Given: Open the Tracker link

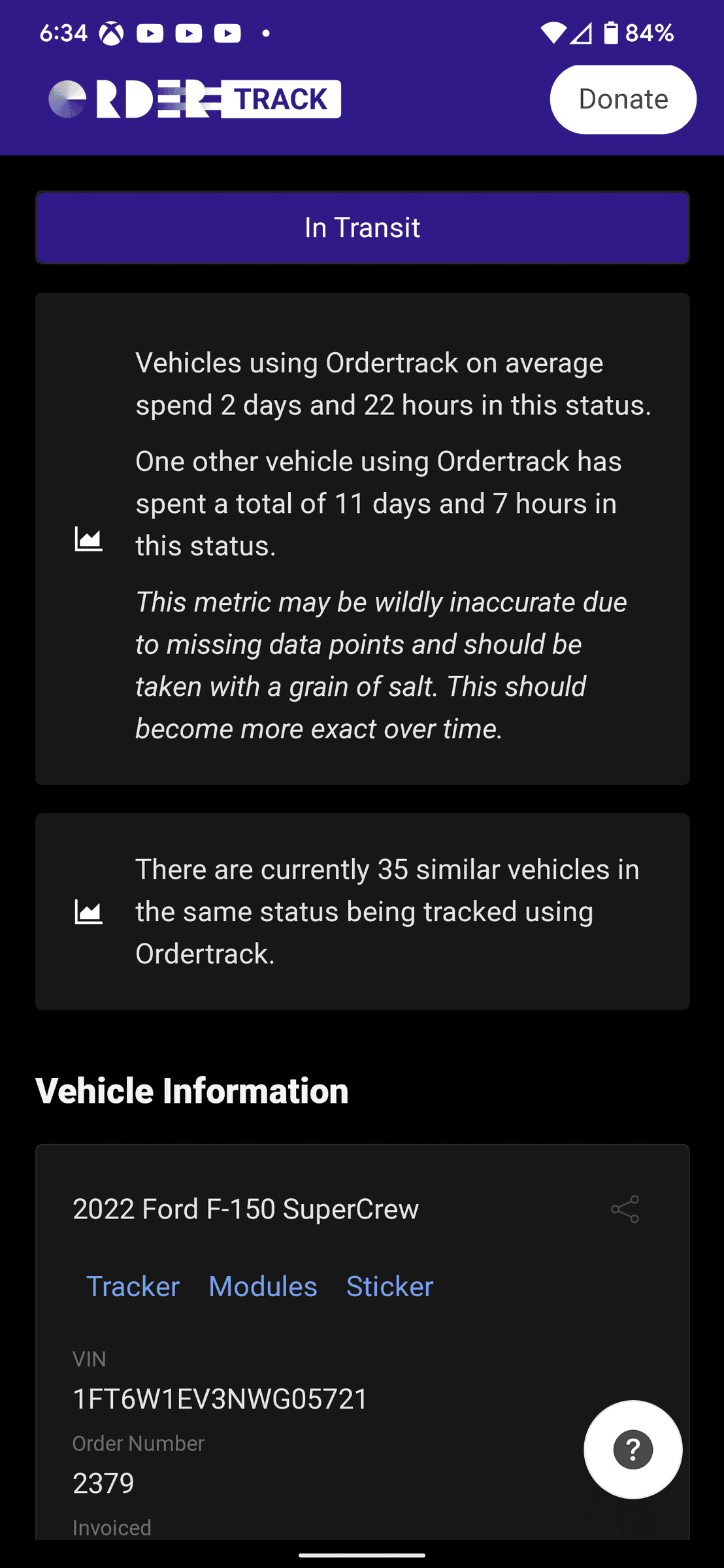Looking at the screenshot, I should click(x=133, y=1286).
